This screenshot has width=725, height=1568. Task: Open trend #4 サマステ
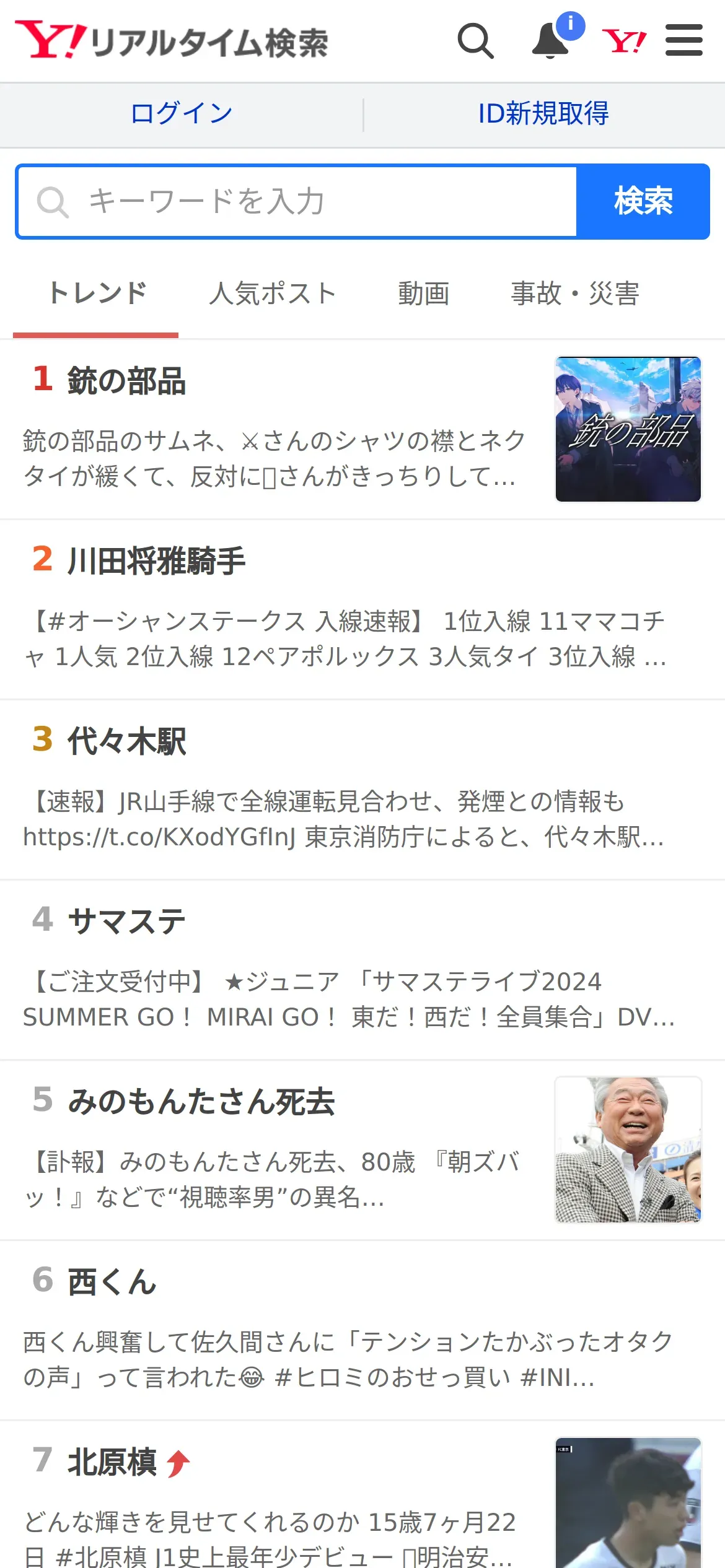pos(126,921)
